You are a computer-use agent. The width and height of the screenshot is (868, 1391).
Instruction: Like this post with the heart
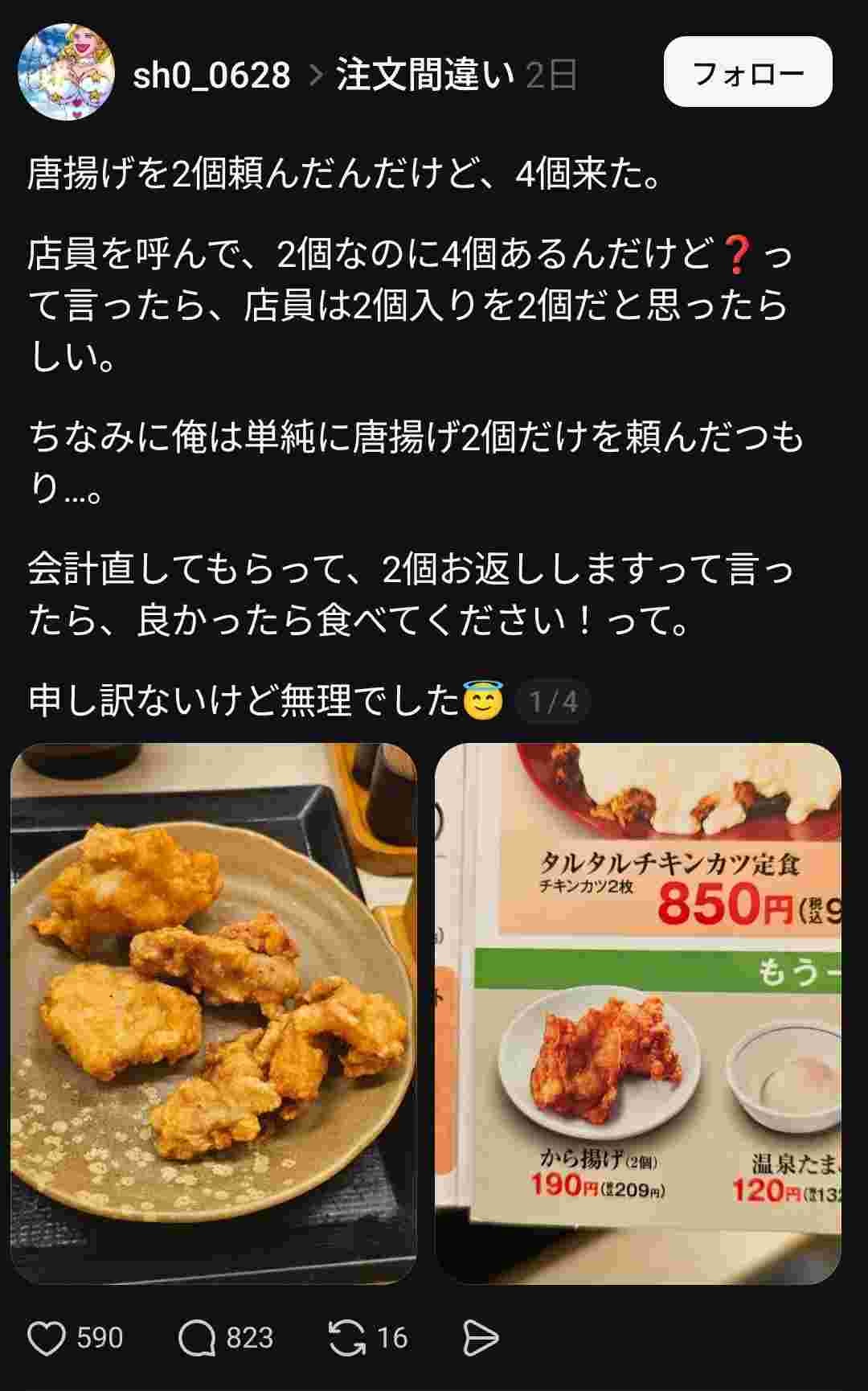pos(47,1338)
